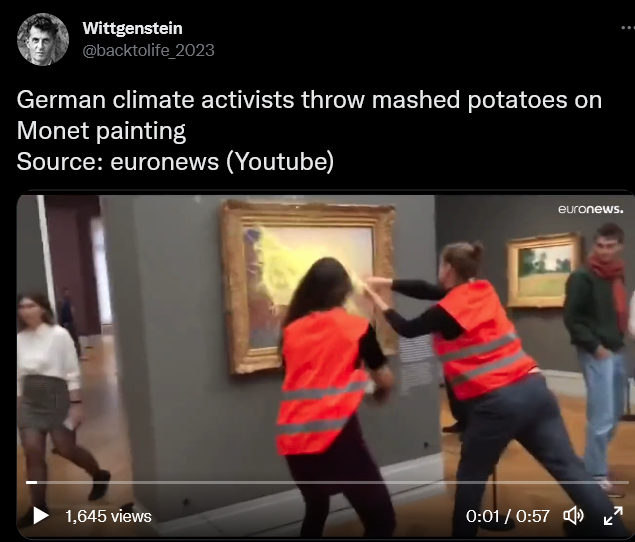Seek along the video progress bar
The width and height of the screenshot is (635, 542).
(320, 483)
